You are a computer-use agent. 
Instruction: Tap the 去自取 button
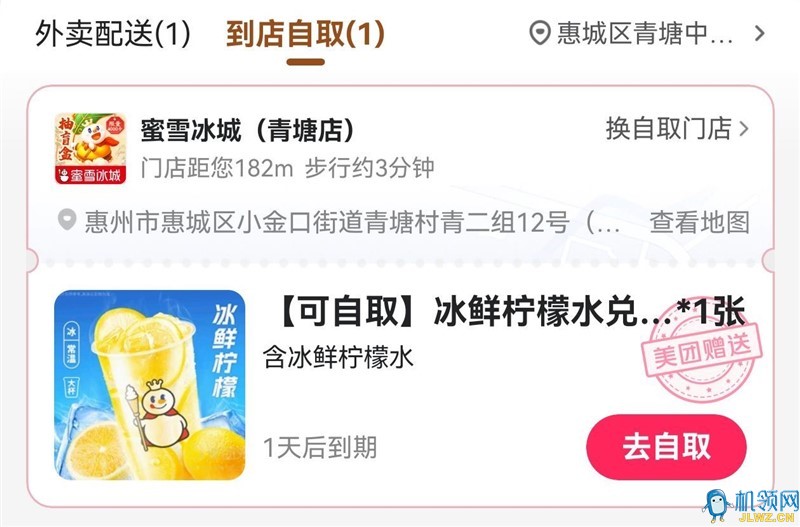click(666, 447)
